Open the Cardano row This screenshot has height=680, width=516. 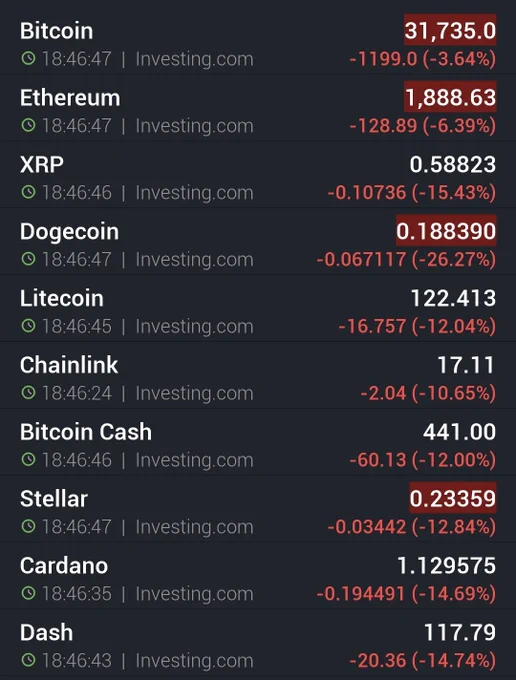(x=258, y=576)
